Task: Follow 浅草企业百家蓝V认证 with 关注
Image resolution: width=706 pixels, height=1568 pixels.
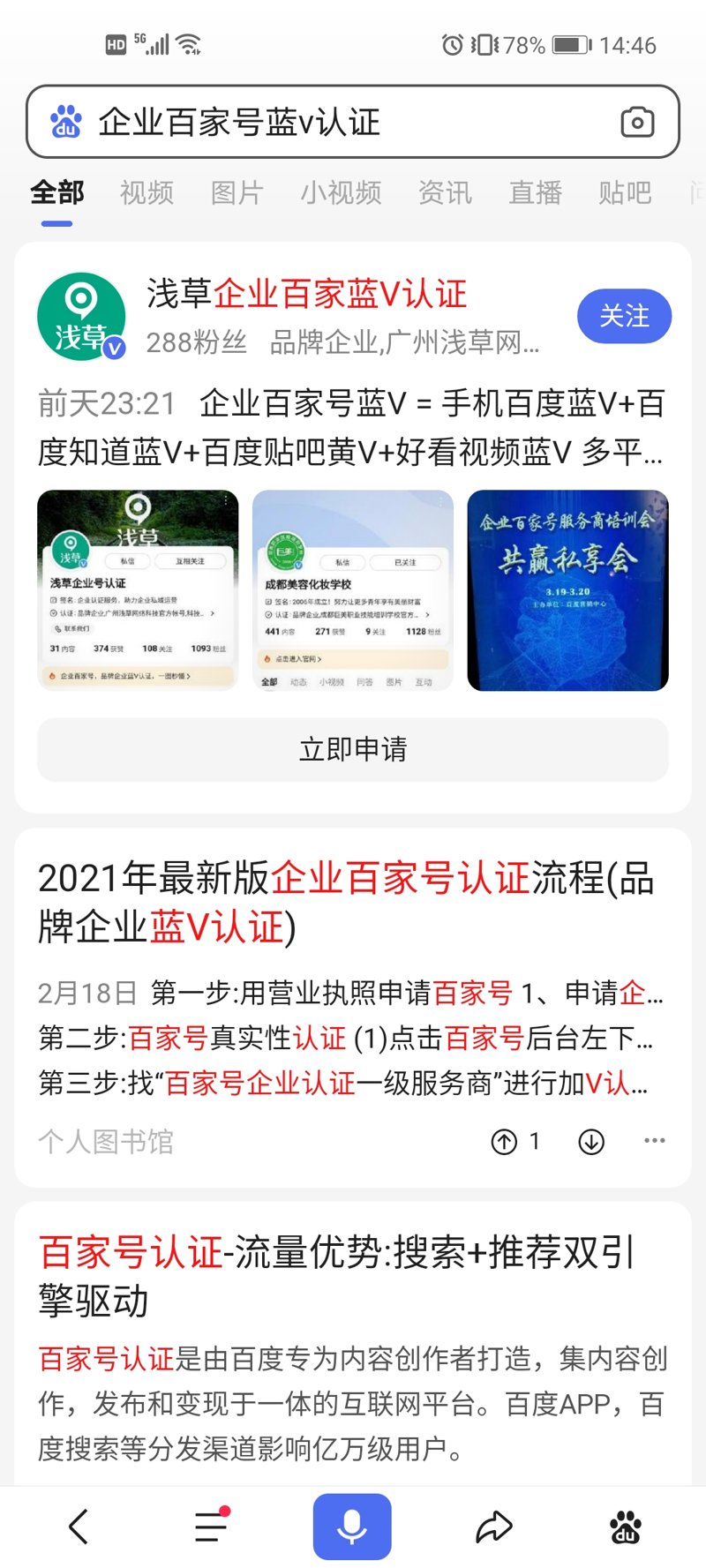Action: pyautogui.click(x=624, y=316)
